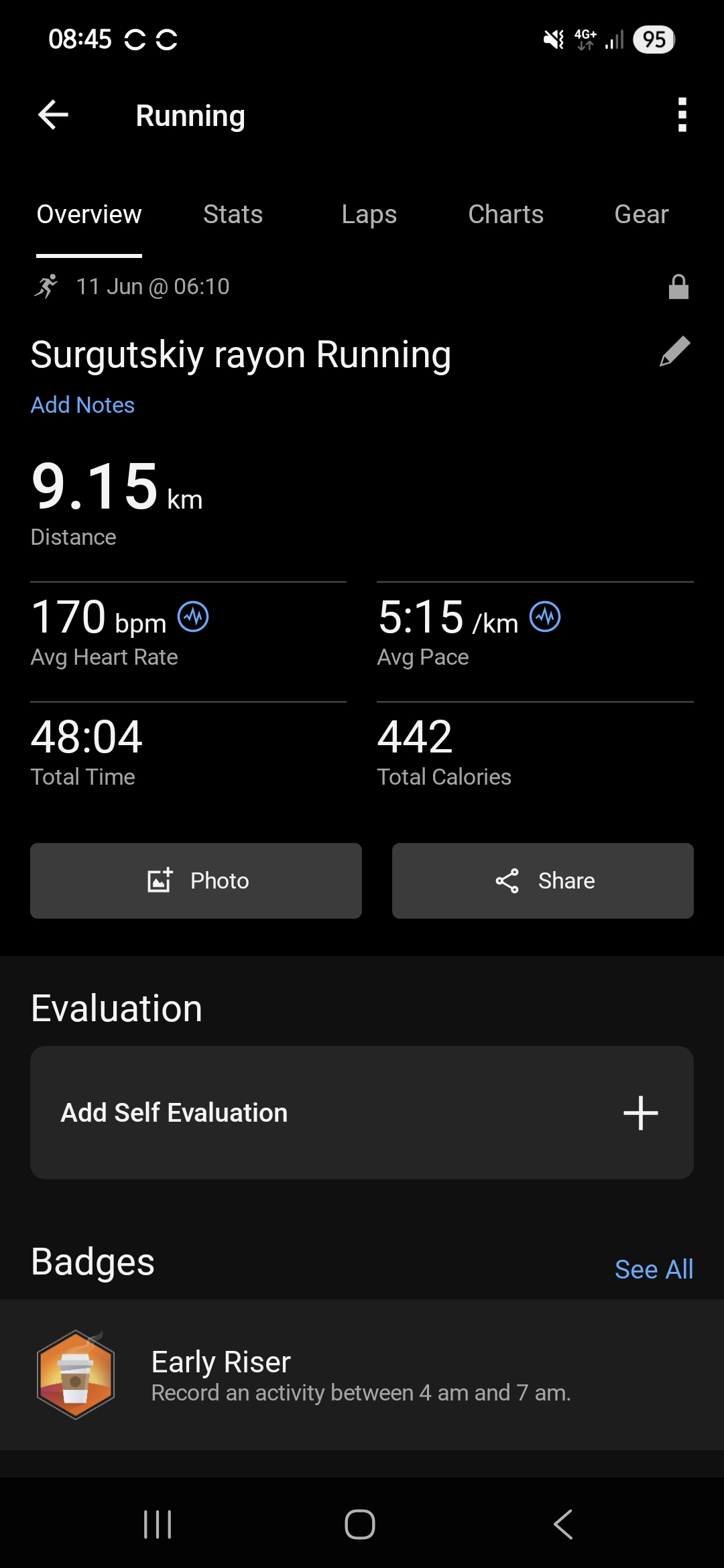This screenshot has width=724, height=1568.
Task: Go back using the app bar arrow
Action: pyautogui.click(x=54, y=115)
